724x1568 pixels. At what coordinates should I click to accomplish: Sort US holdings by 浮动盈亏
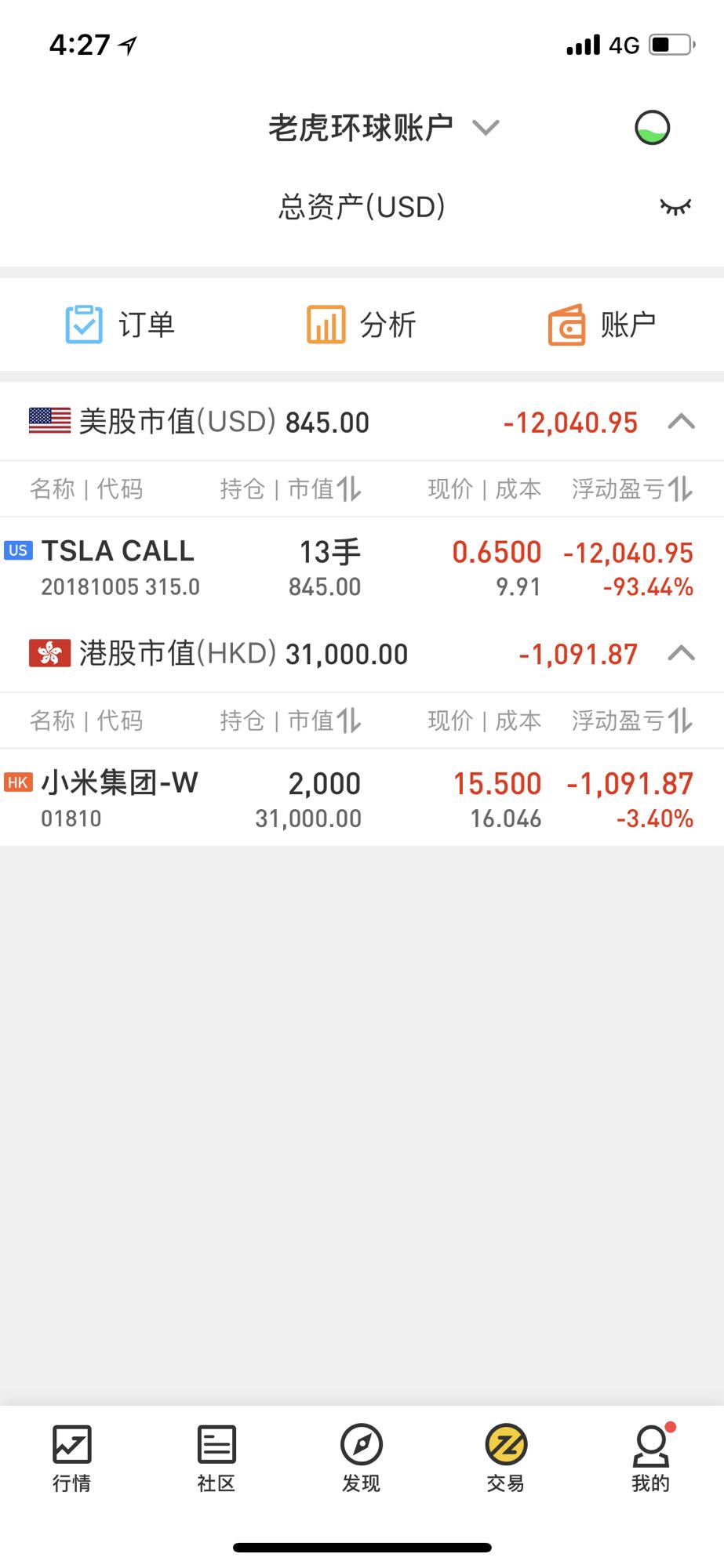tap(632, 489)
